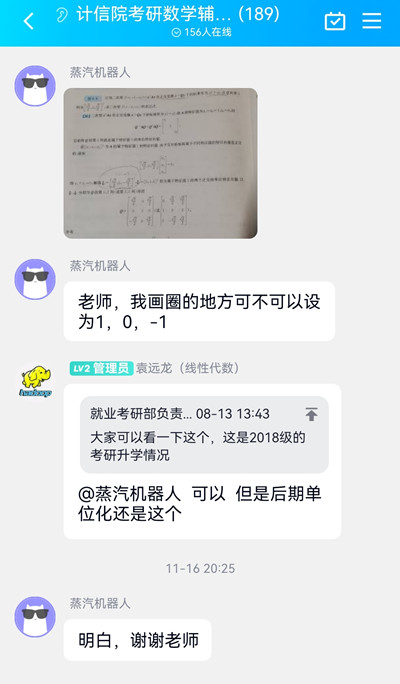
Task: Open the group menu hamburger icon
Action: [372, 21]
